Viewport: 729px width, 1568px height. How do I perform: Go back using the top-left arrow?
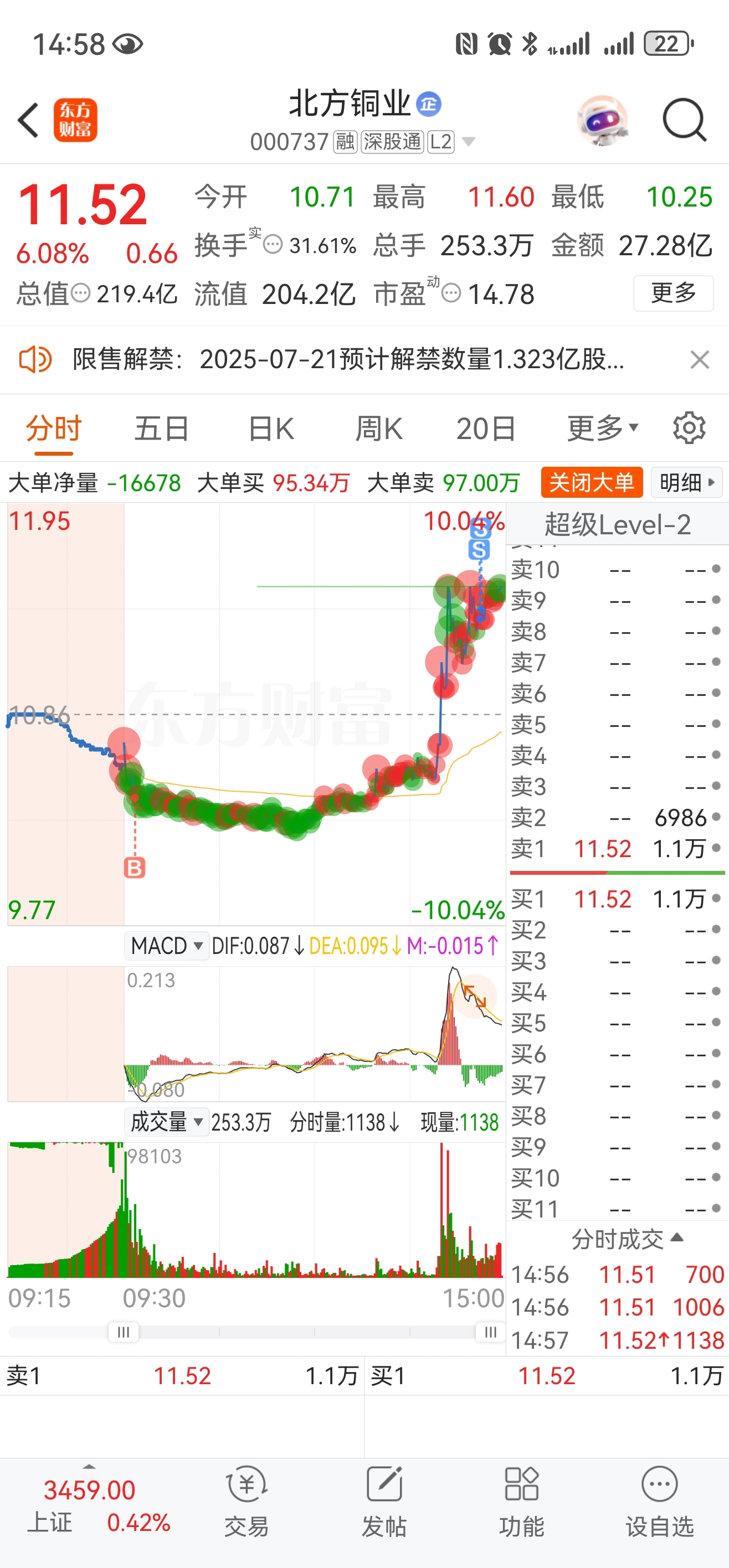(28, 120)
